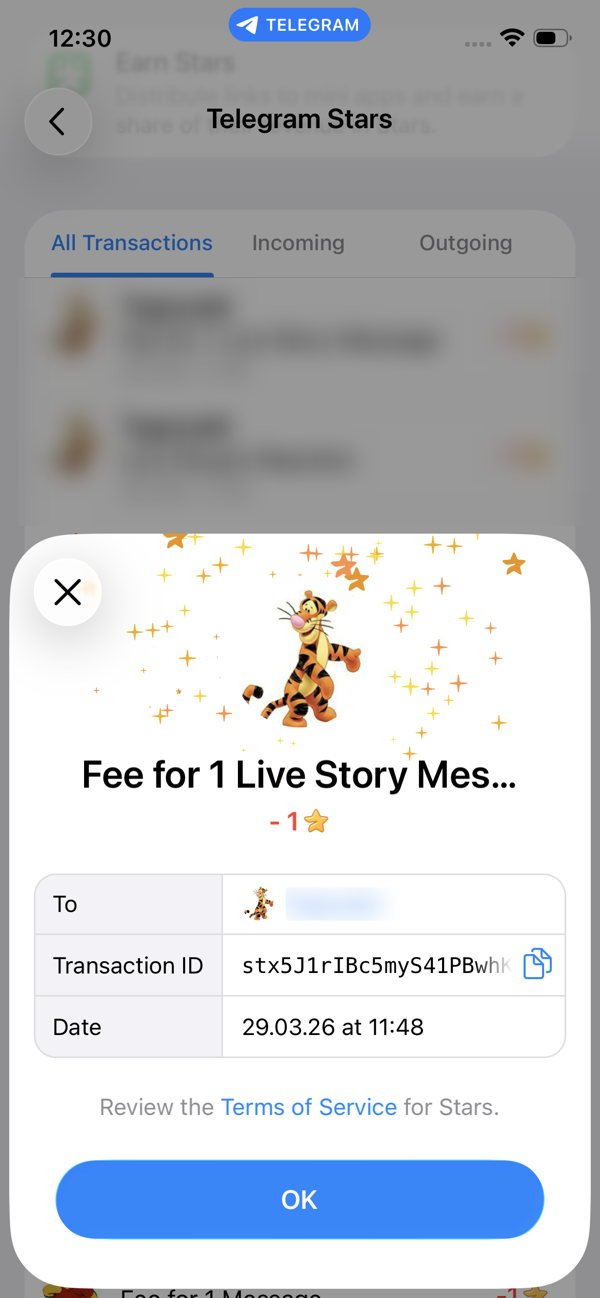The width and height of the screenshot is (600, 1298).
Task: Open the recipient profile in To row
Action: 320,904
